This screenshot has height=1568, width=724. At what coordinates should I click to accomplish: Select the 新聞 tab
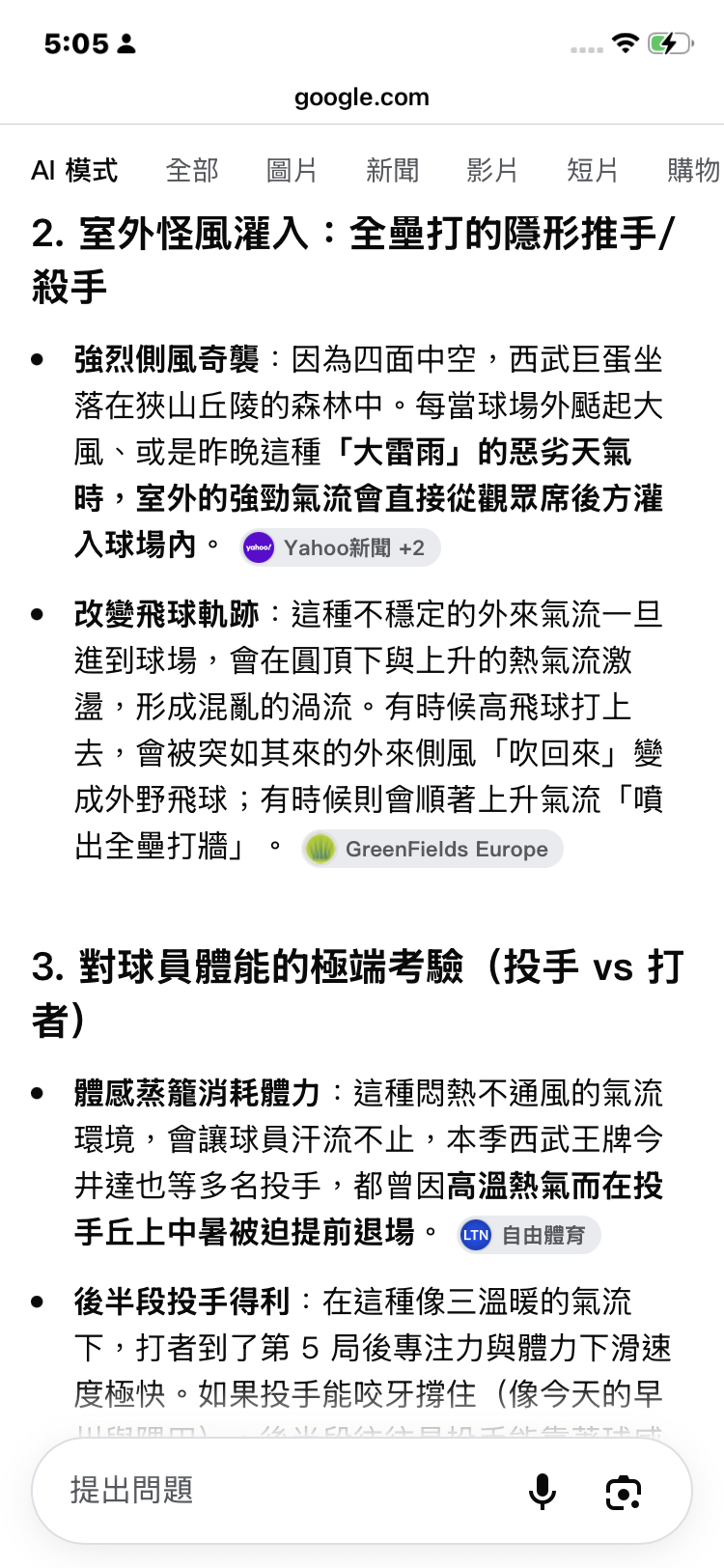pos(392,171)
